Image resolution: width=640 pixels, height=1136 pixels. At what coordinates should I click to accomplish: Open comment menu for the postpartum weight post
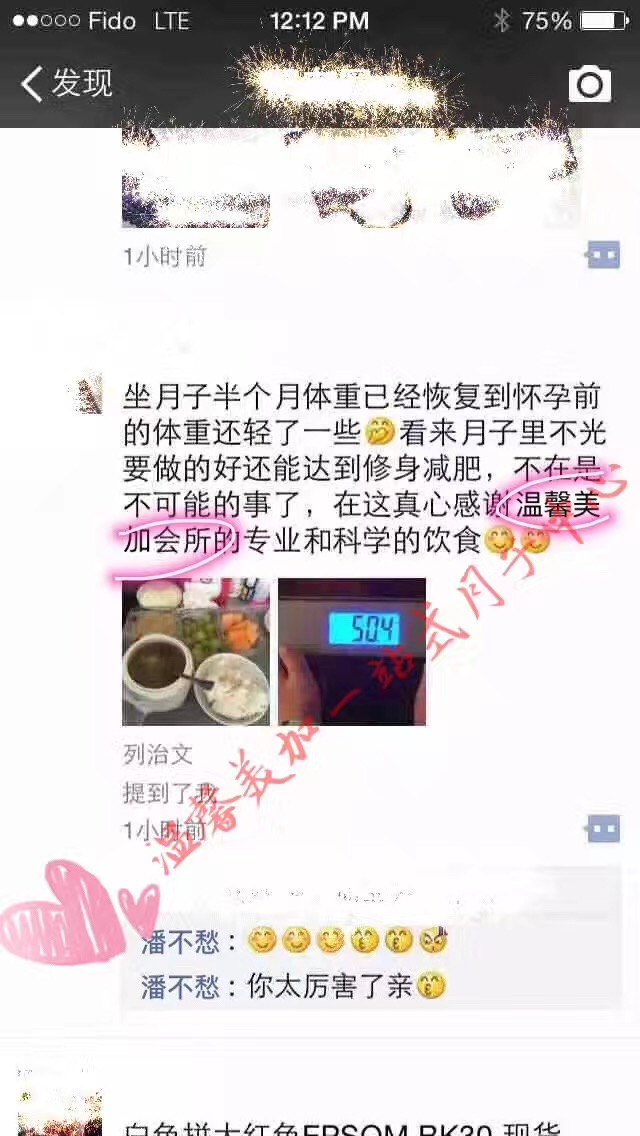tap(603, 829)
